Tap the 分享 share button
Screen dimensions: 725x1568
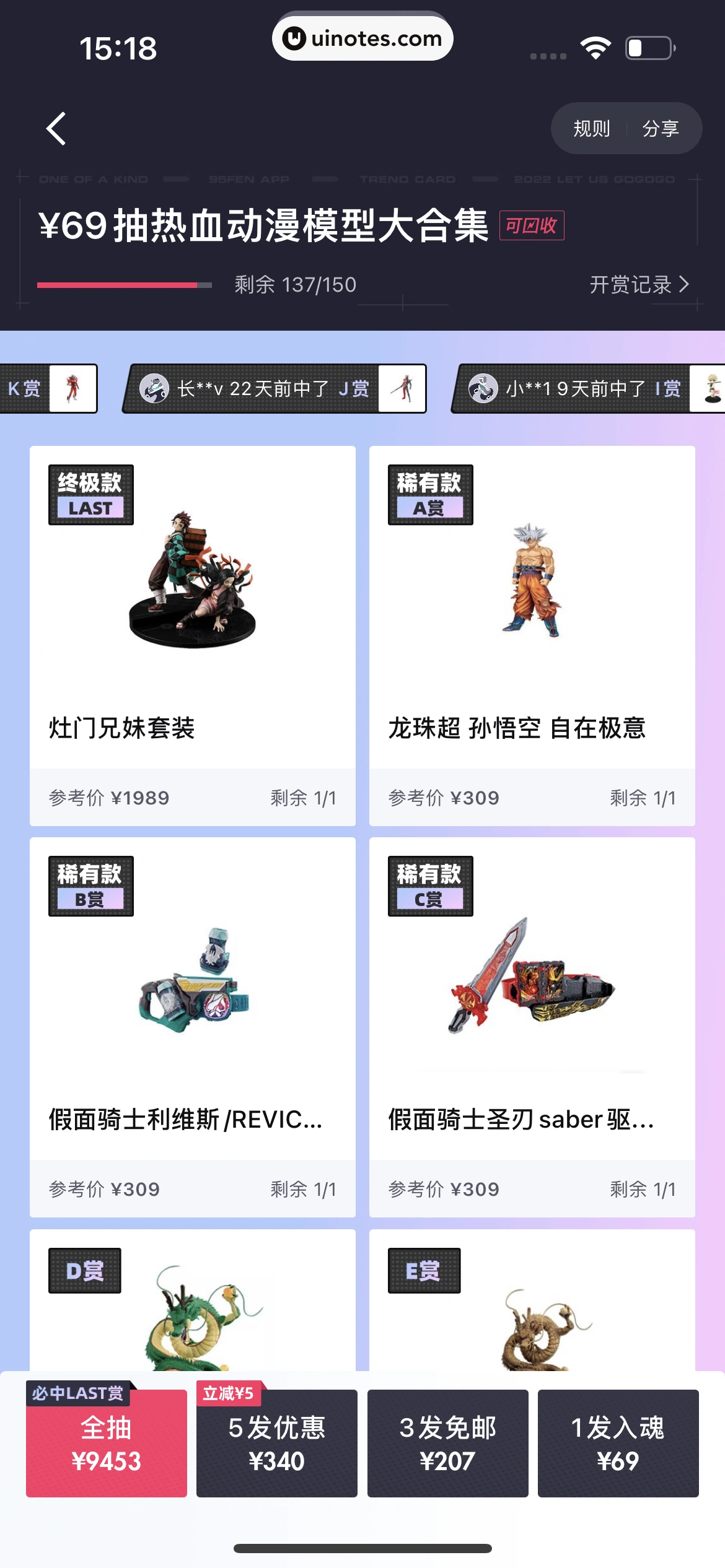661,129
